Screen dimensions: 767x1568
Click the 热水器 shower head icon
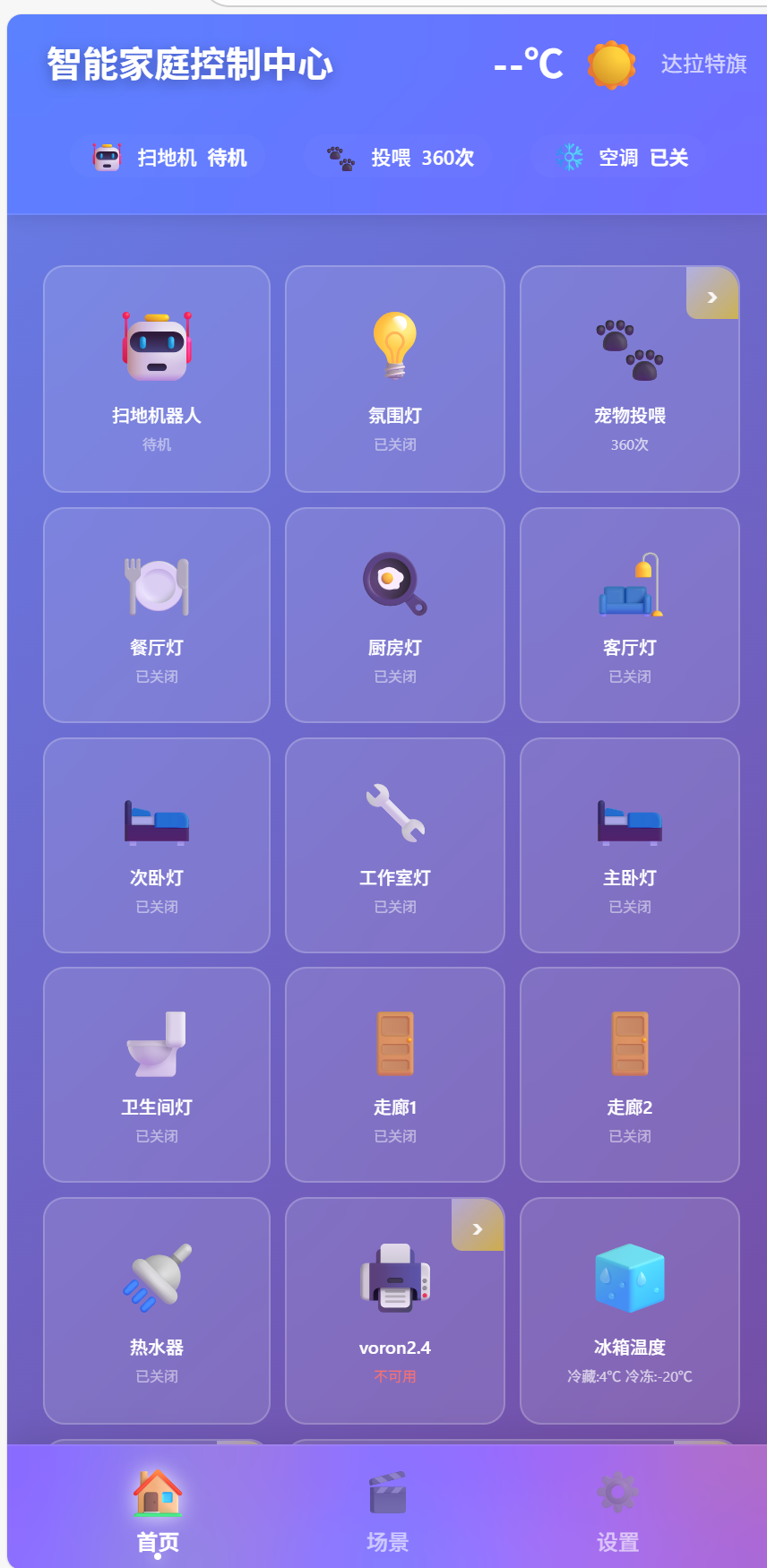(x=156, y=1281)
